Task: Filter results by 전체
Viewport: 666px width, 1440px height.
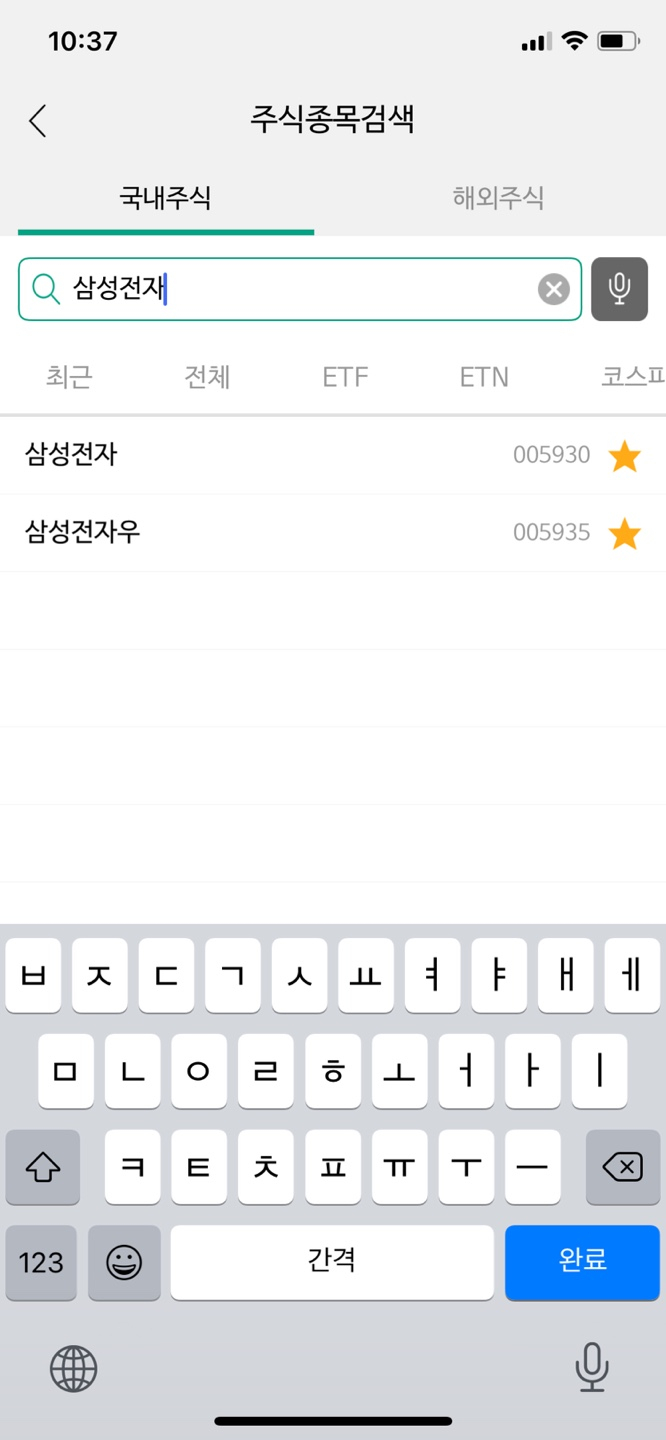Action: tap(207, 377)
